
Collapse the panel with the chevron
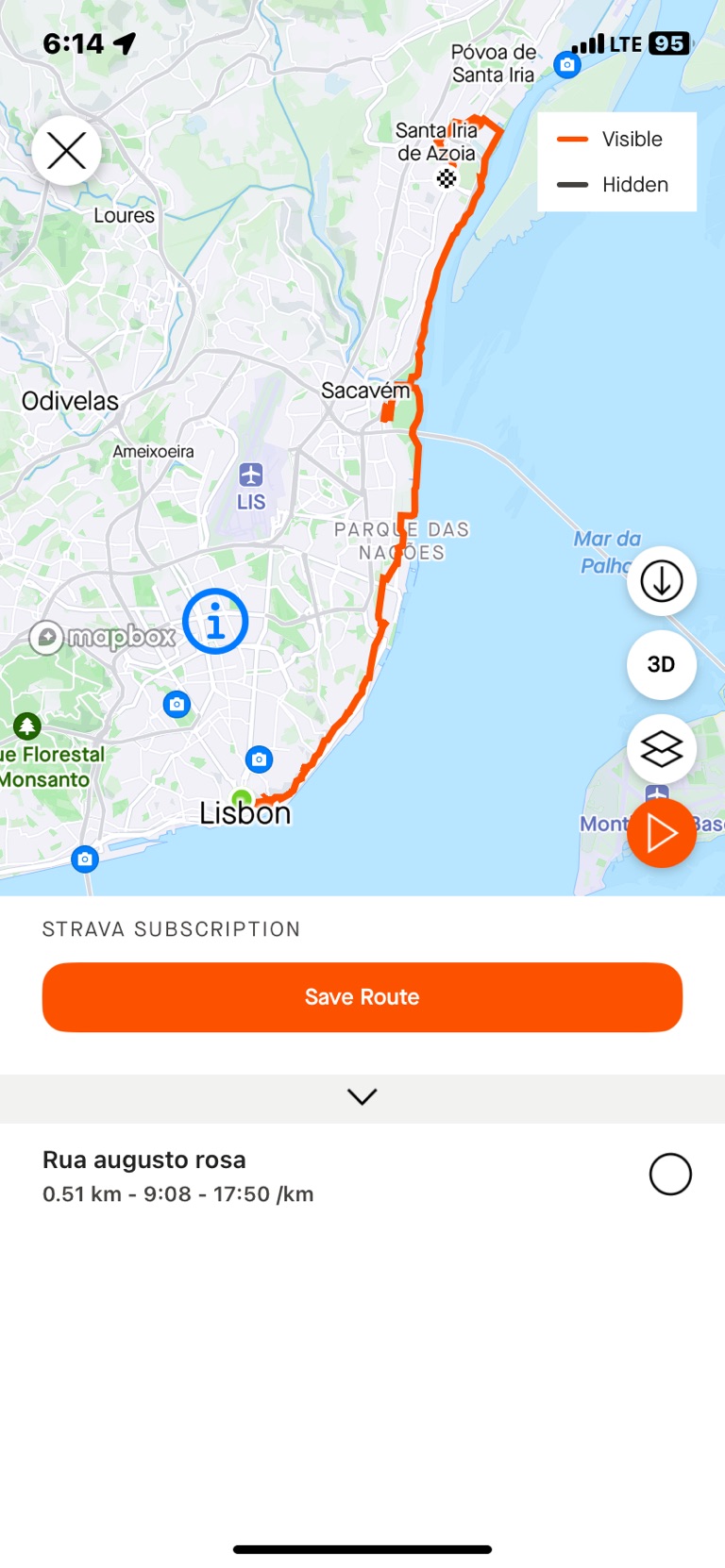(362, 1096)
